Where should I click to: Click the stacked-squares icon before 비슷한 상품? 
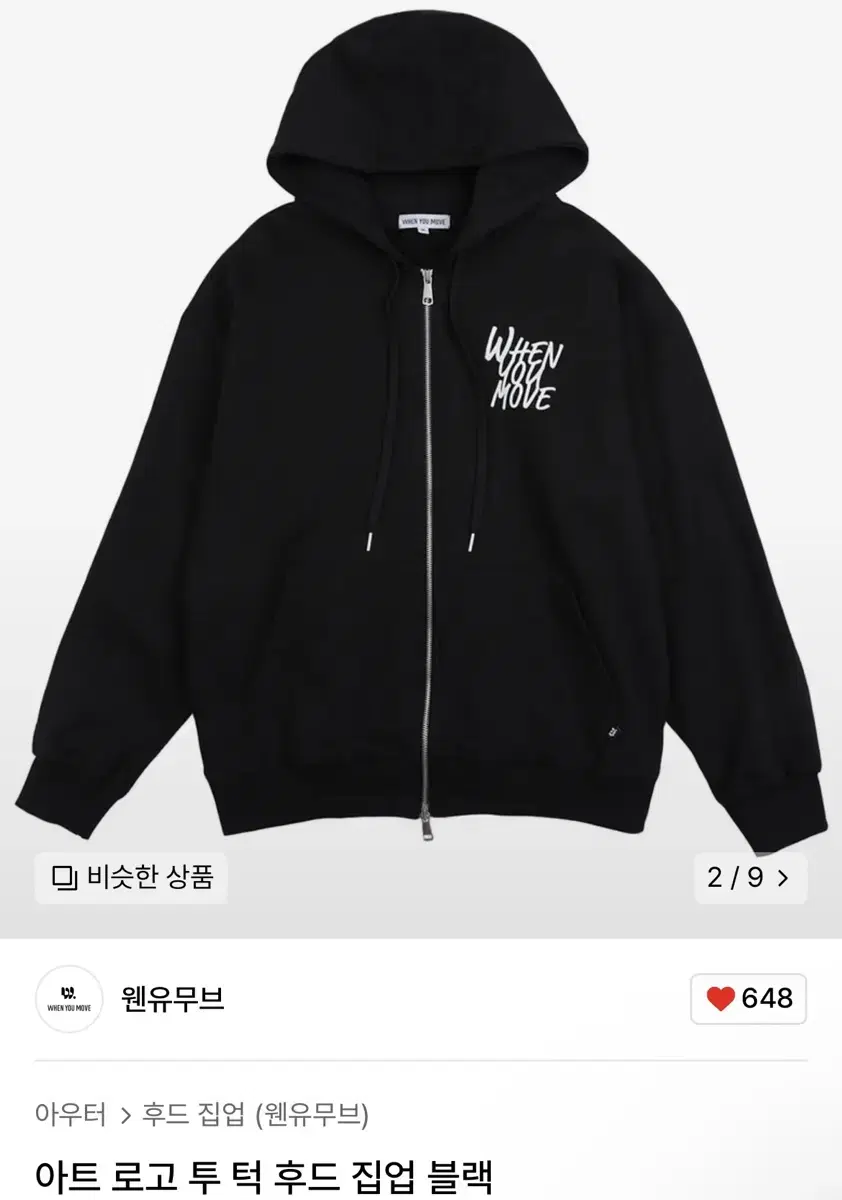click(64, 876)
